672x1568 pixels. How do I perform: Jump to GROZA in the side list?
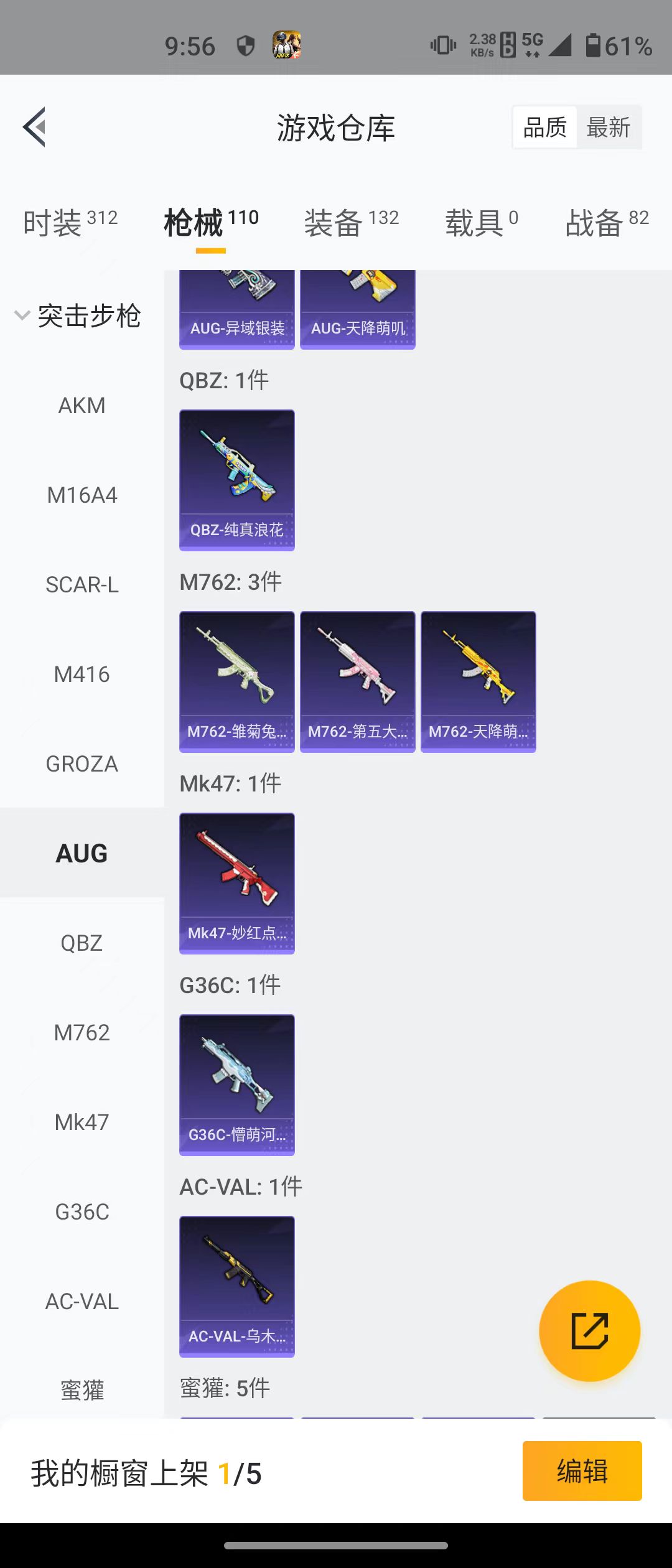point(82,764)
